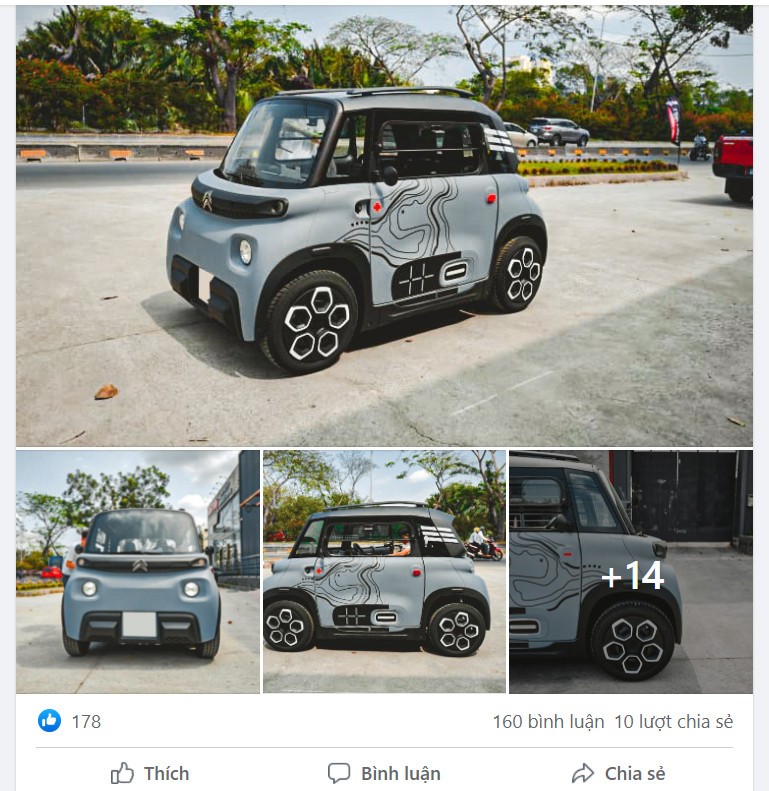Open the large main car photo

click(x=384, y=225)
